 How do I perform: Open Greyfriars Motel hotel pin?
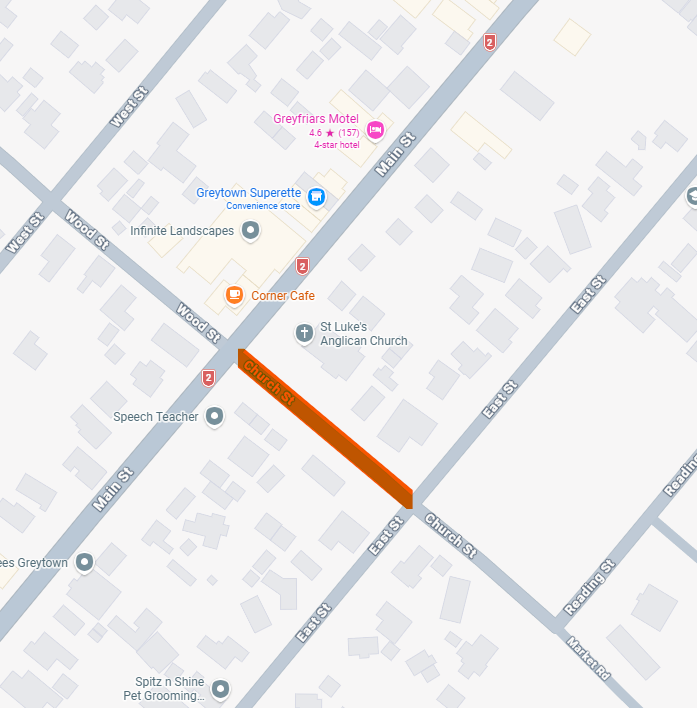pos(375,130)
